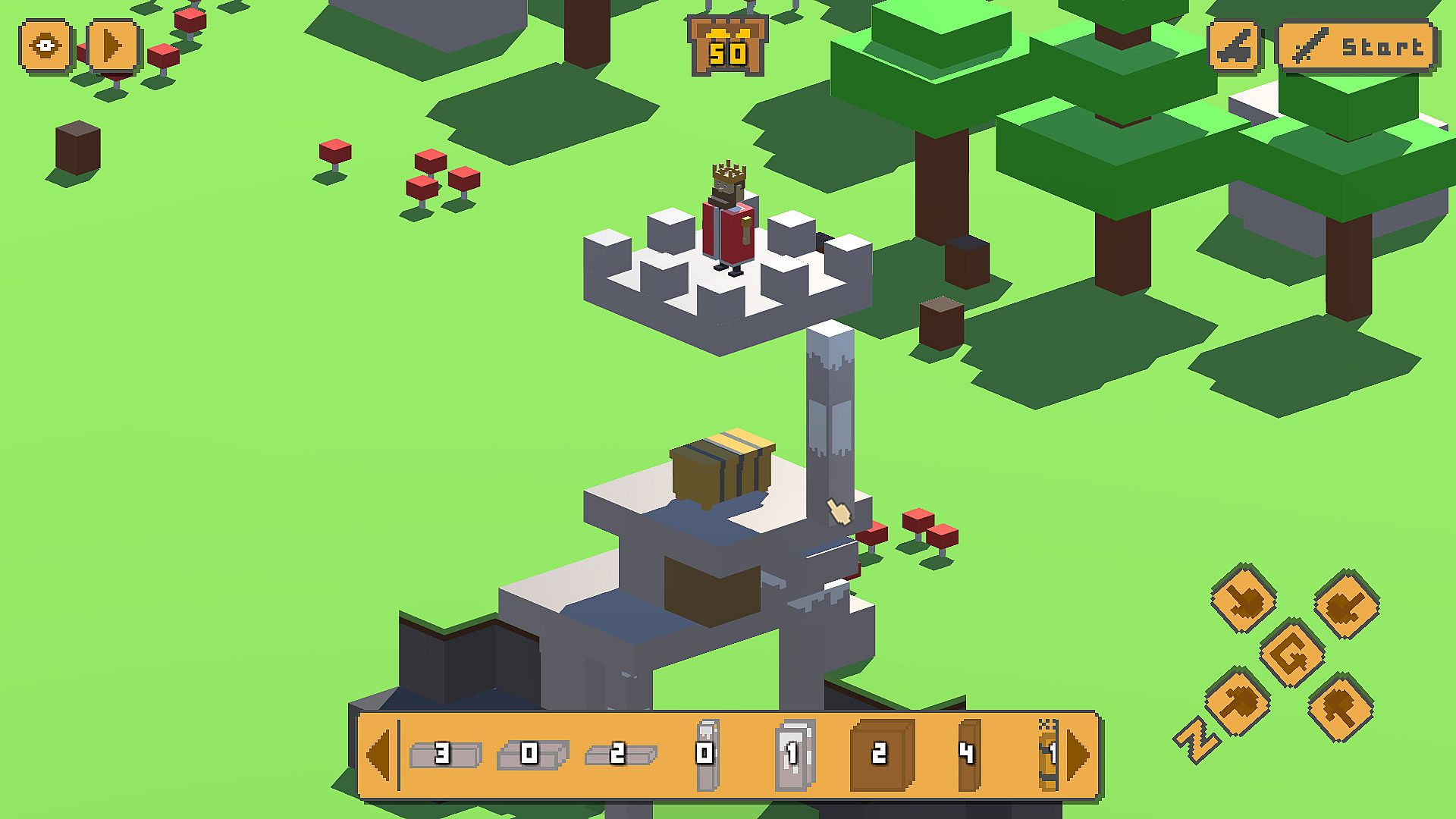Tap the hand icon pointing up-left
Viewport: 1456px width, 819px height.
1244,604
